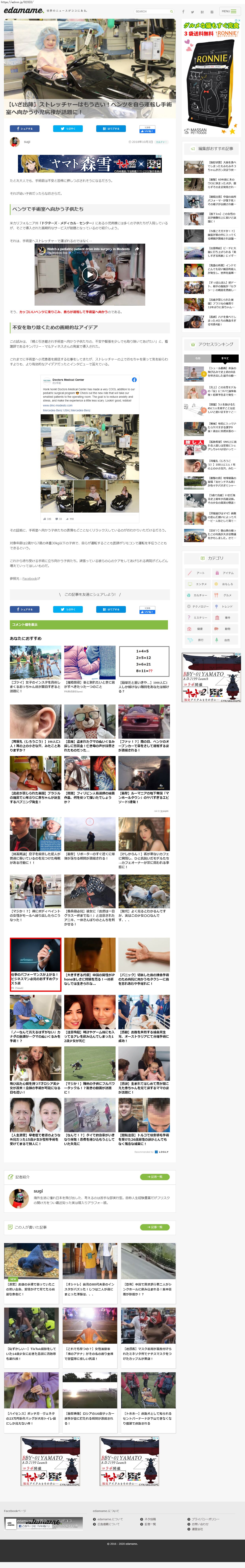This screenshot has width=245, height=1568.
Task: Tweet this article from the top share bar
Action: click(68, 128)
